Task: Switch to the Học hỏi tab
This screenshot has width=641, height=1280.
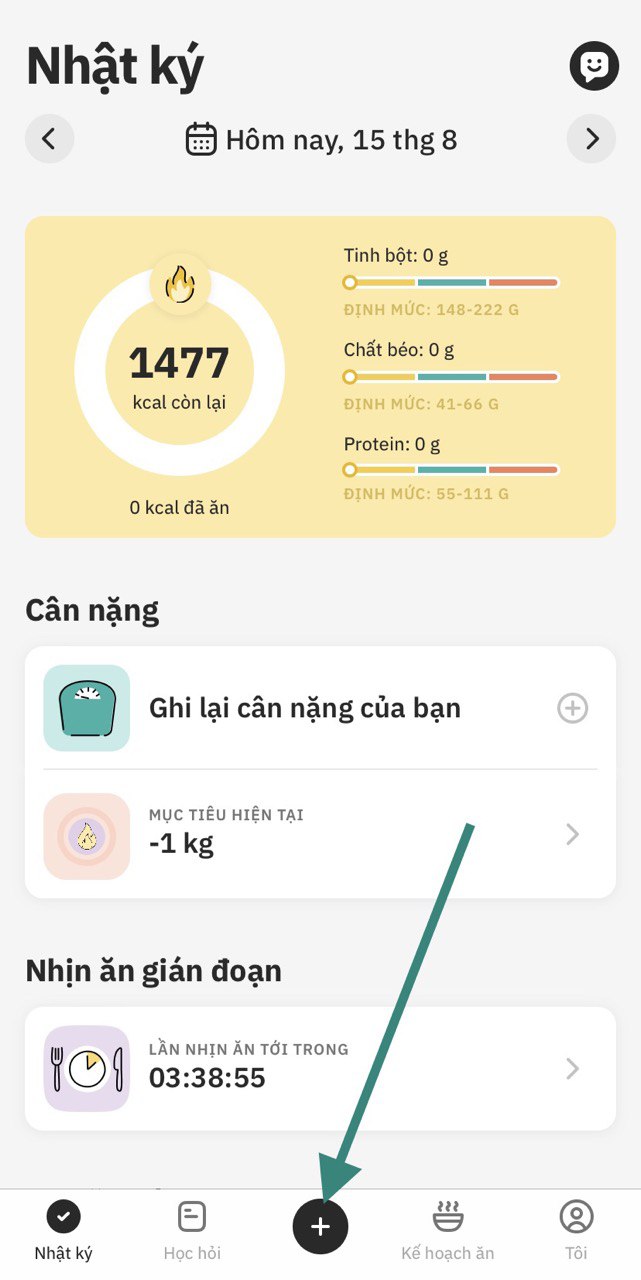Action: (x=192, y=1230)
